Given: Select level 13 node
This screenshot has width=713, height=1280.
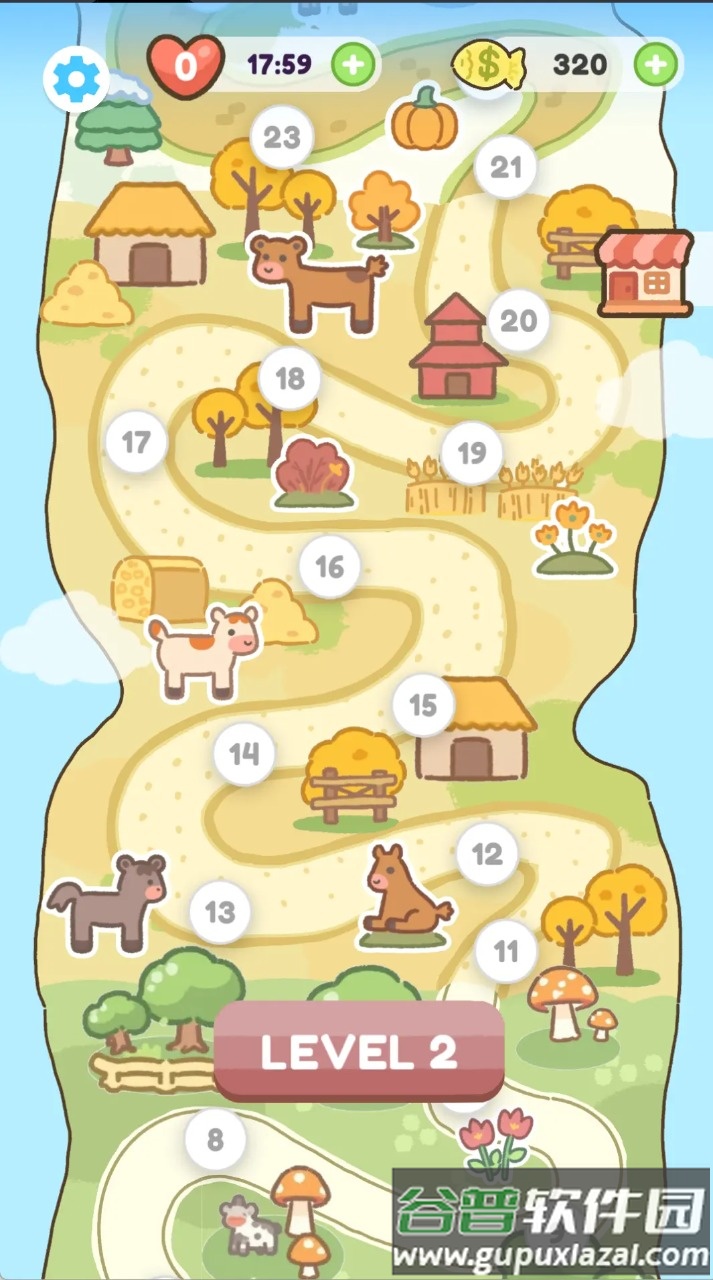Looking at the screenshot, I should pyautogui.click(x=220, y=912).
